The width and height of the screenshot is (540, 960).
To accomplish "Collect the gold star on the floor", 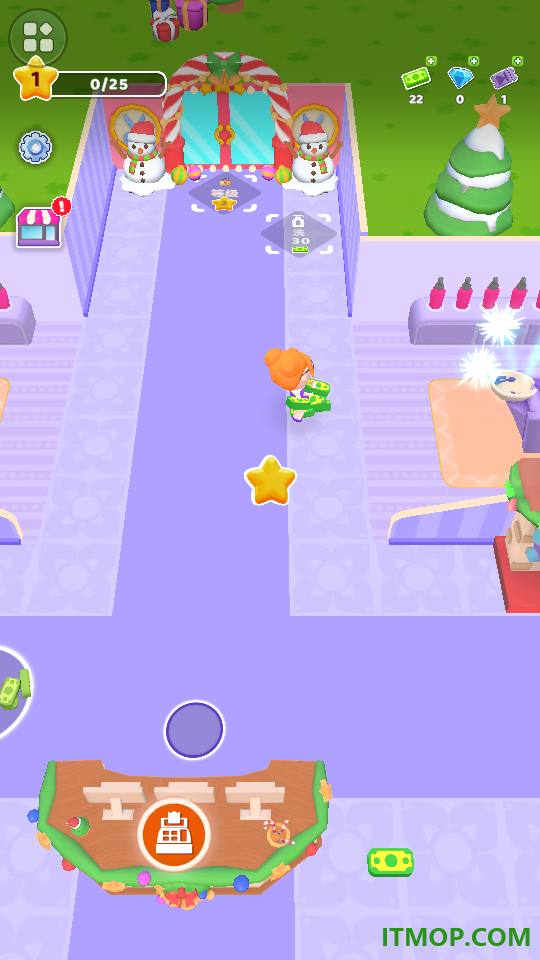I will point(270,481).
